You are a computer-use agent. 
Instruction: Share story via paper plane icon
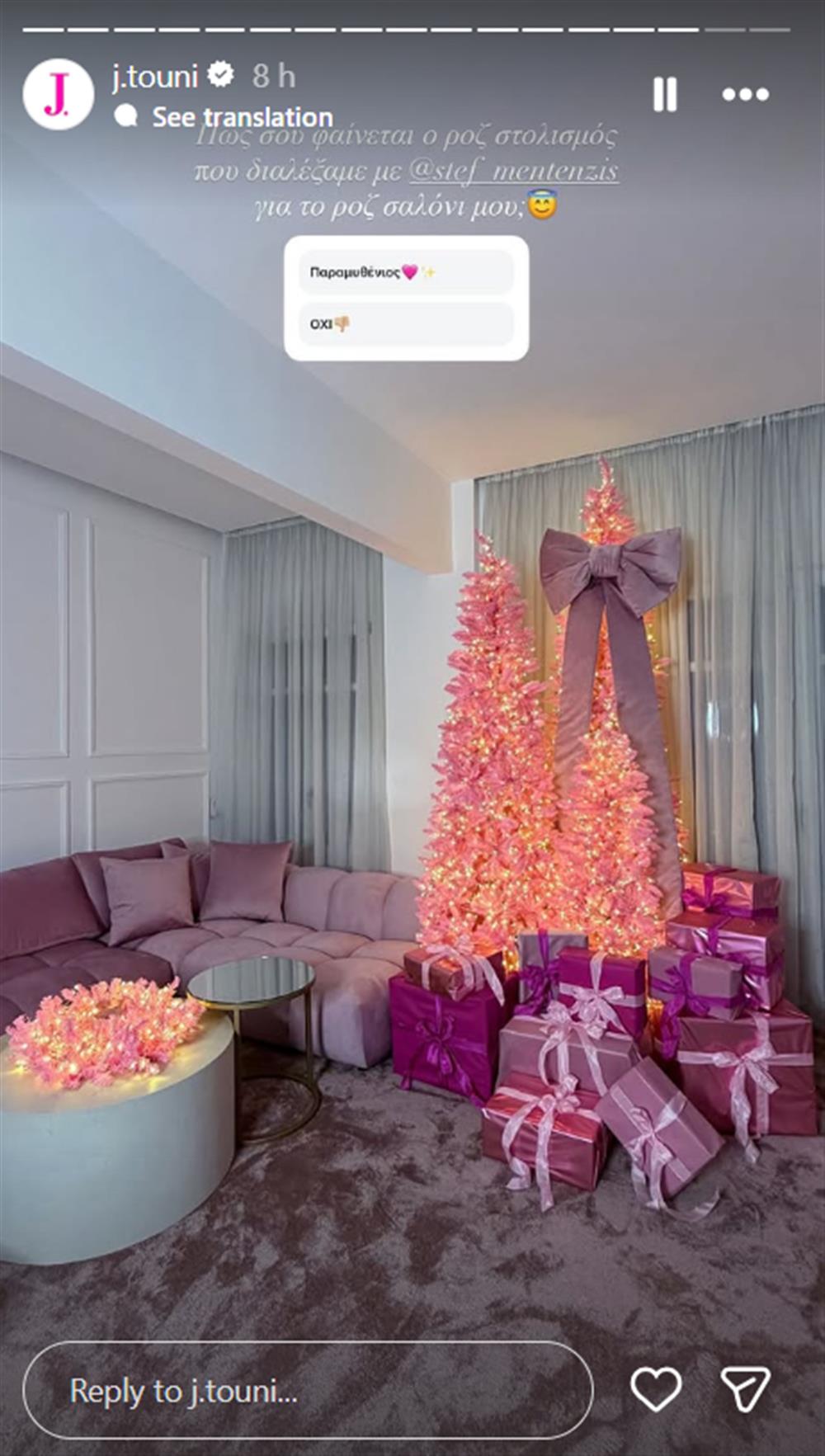(745, 1388)
